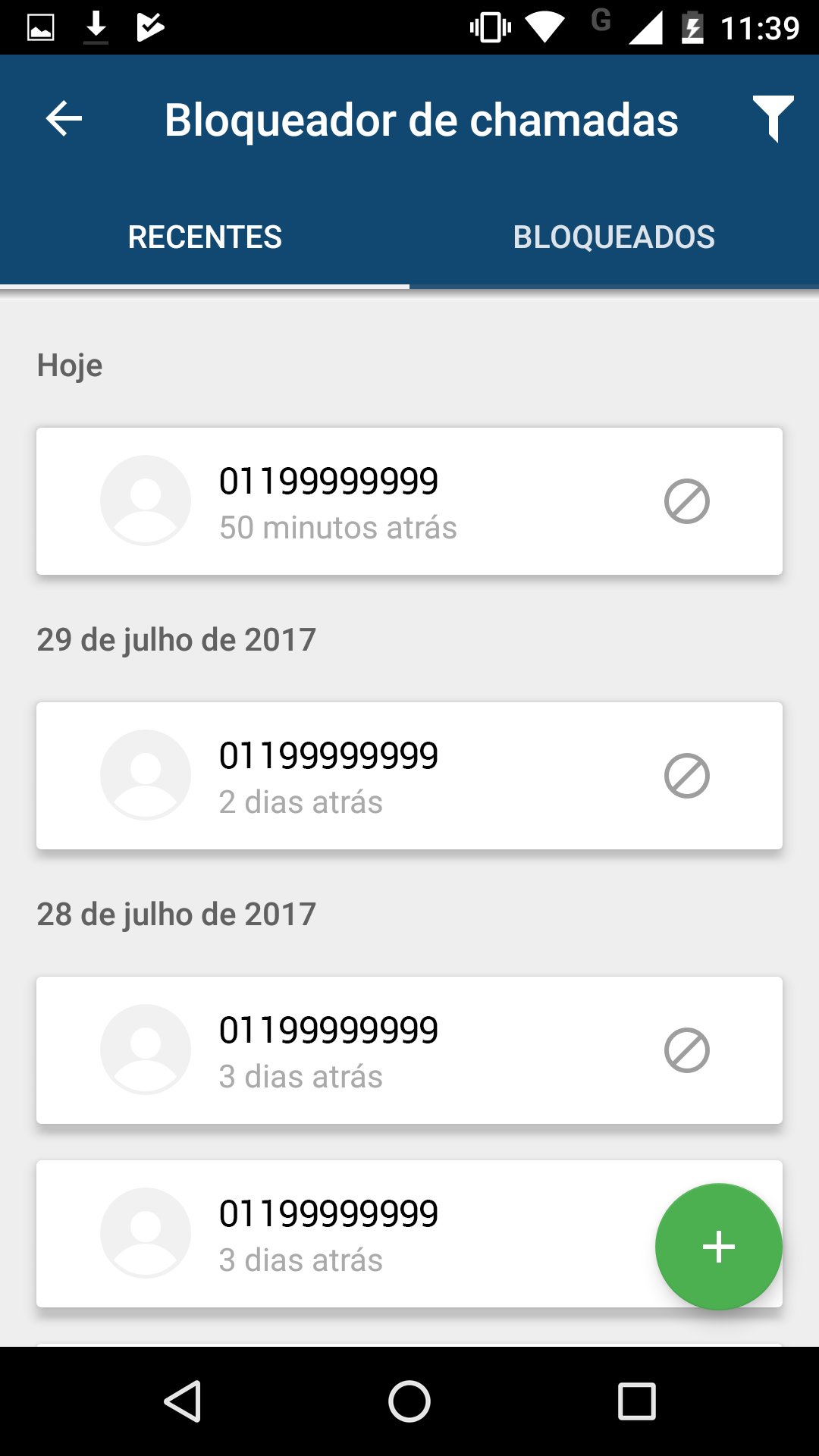Open the call entry under Hoje
The image size is (819, 1456).
[x=409, y=501]
